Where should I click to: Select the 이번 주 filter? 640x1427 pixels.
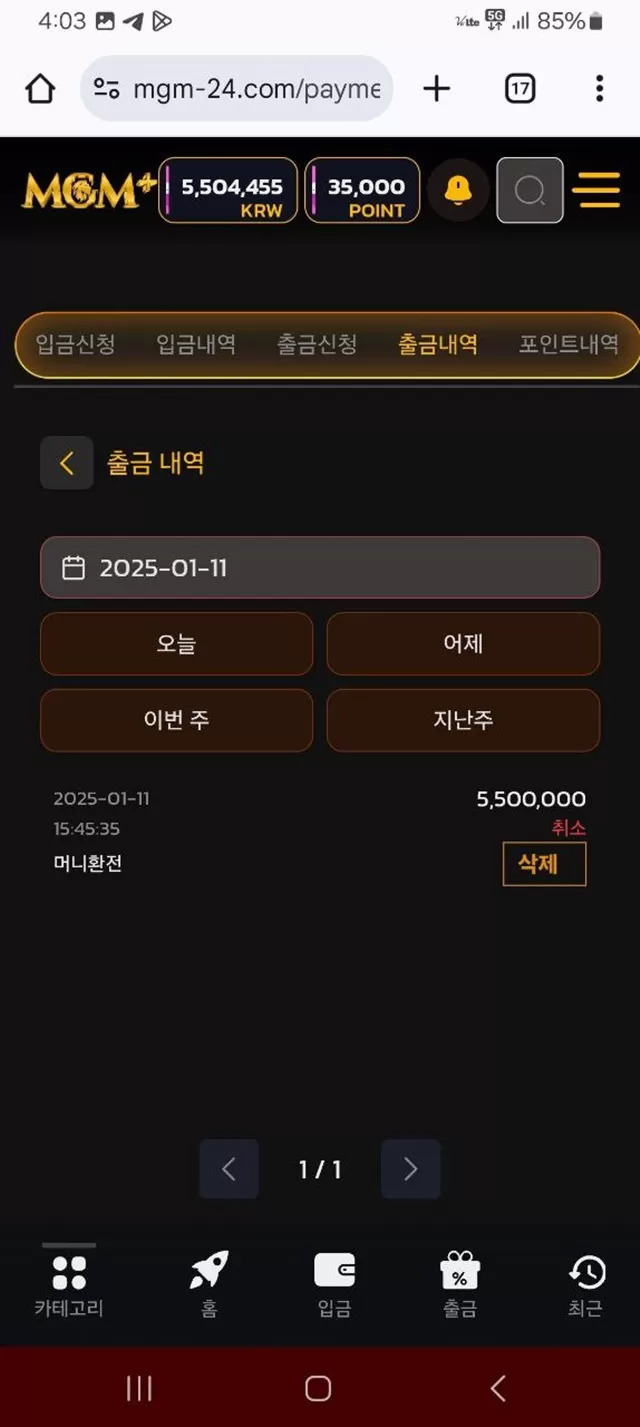[176, 720]
